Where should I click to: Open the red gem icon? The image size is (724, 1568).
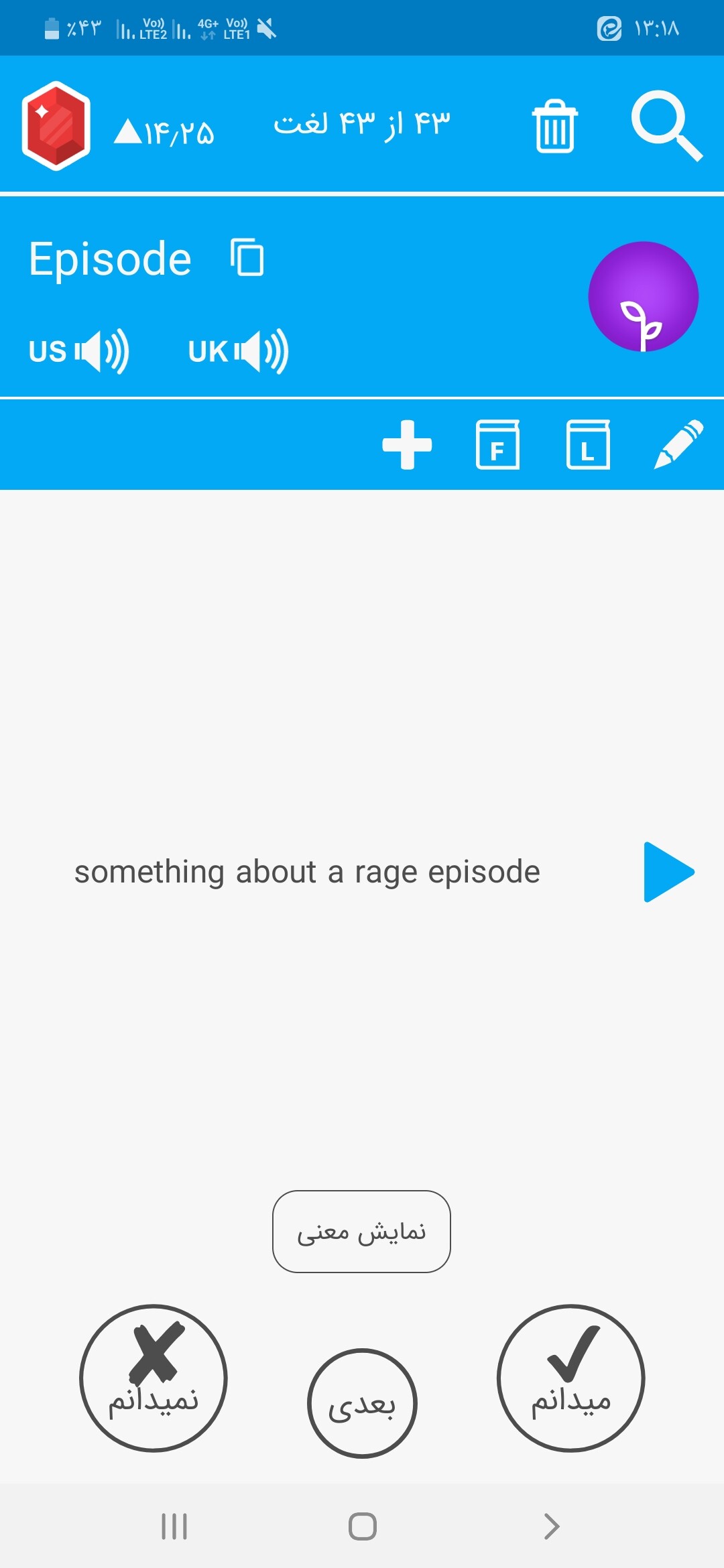(x=56, y=126)
